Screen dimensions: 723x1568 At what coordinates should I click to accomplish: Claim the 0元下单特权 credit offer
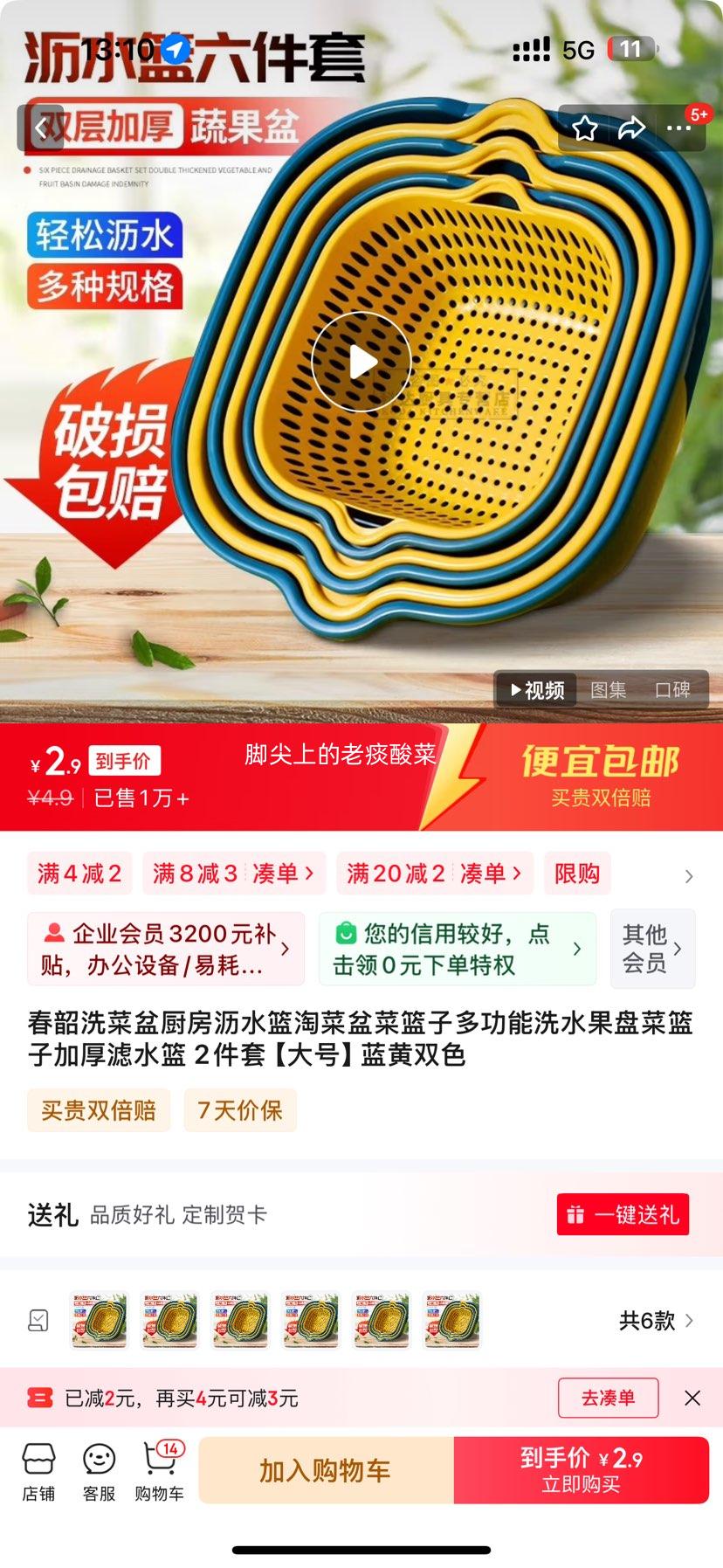point(454,949)
